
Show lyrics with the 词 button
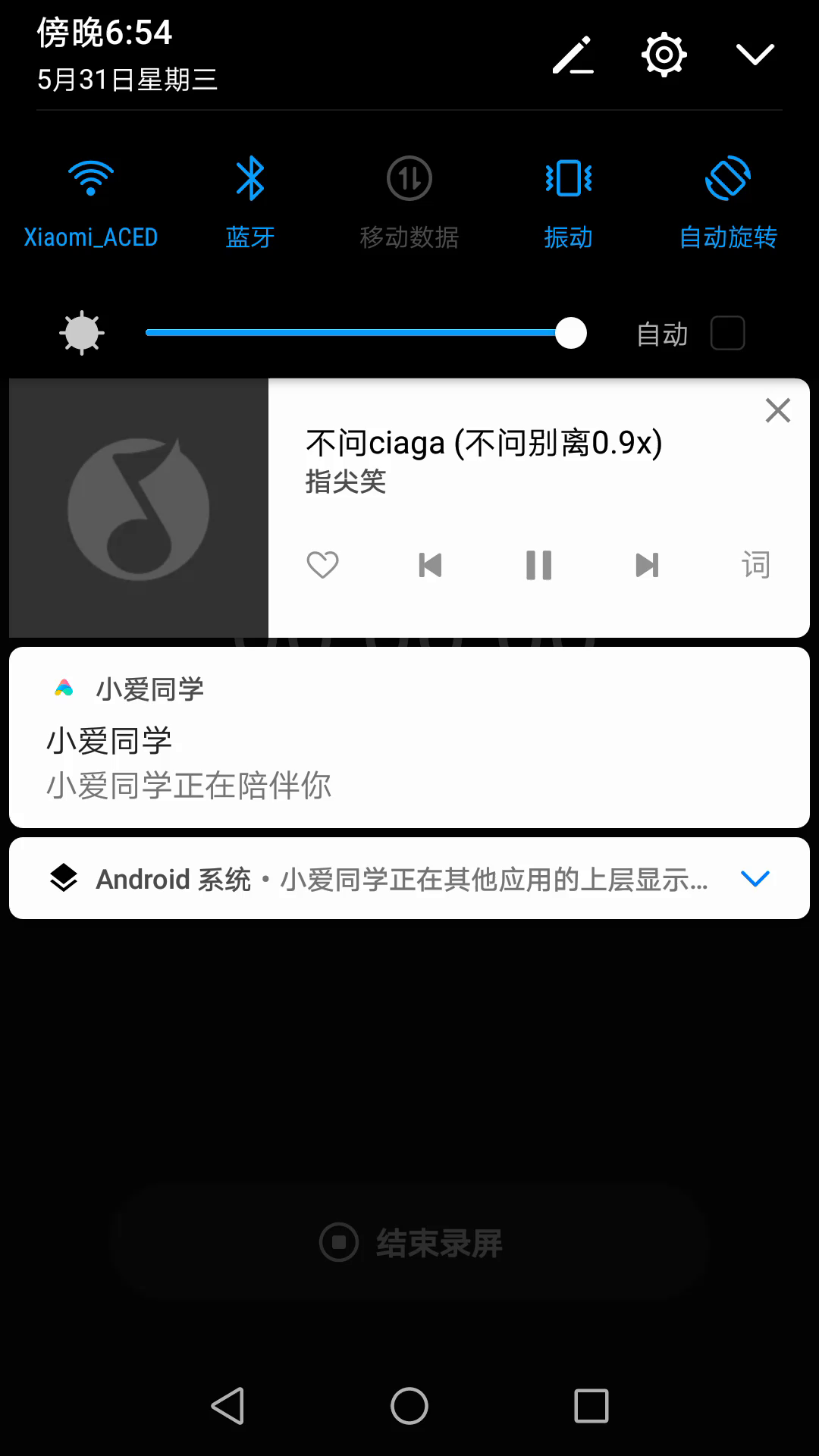coord(755,565)
